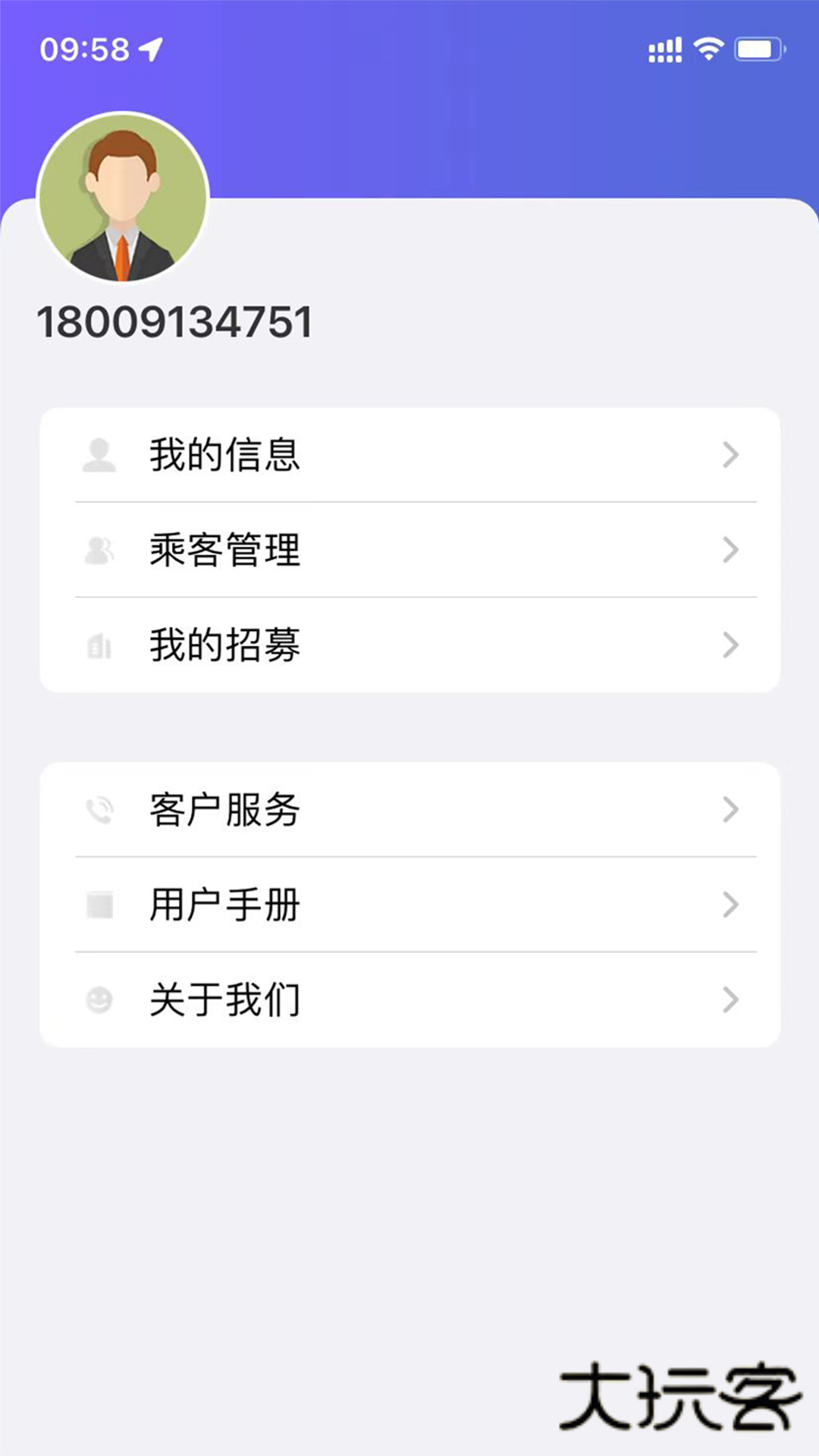The image size is (819, 1456).
Task: Click the phone icon beside 客户服务
Action: pos(99,809)
